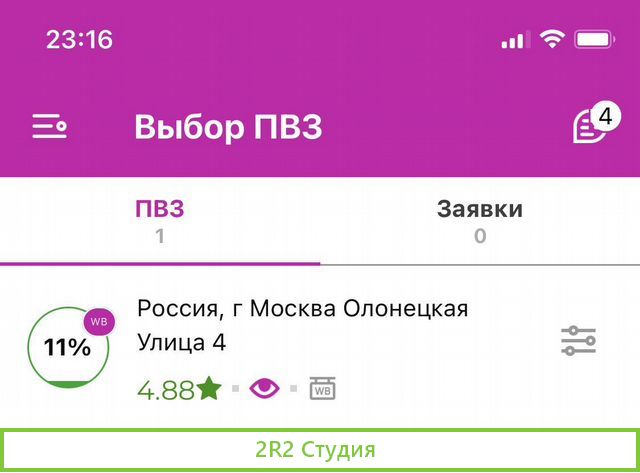Open messages with 4 unread badge
Viewport: 640px width, 473px height.
pyautogui.click(x=589, y=128)
